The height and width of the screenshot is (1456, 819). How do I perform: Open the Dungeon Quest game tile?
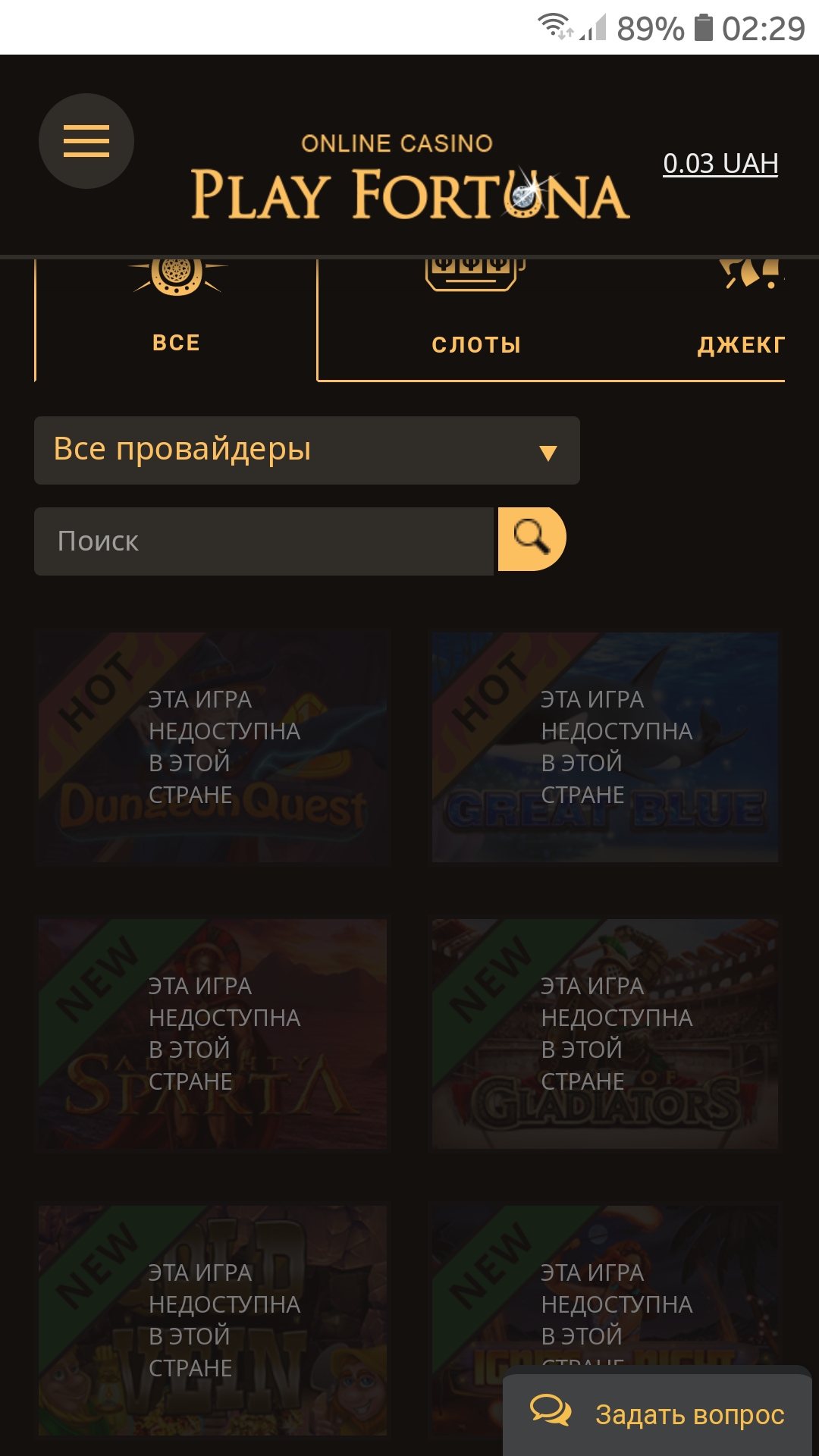213,747
